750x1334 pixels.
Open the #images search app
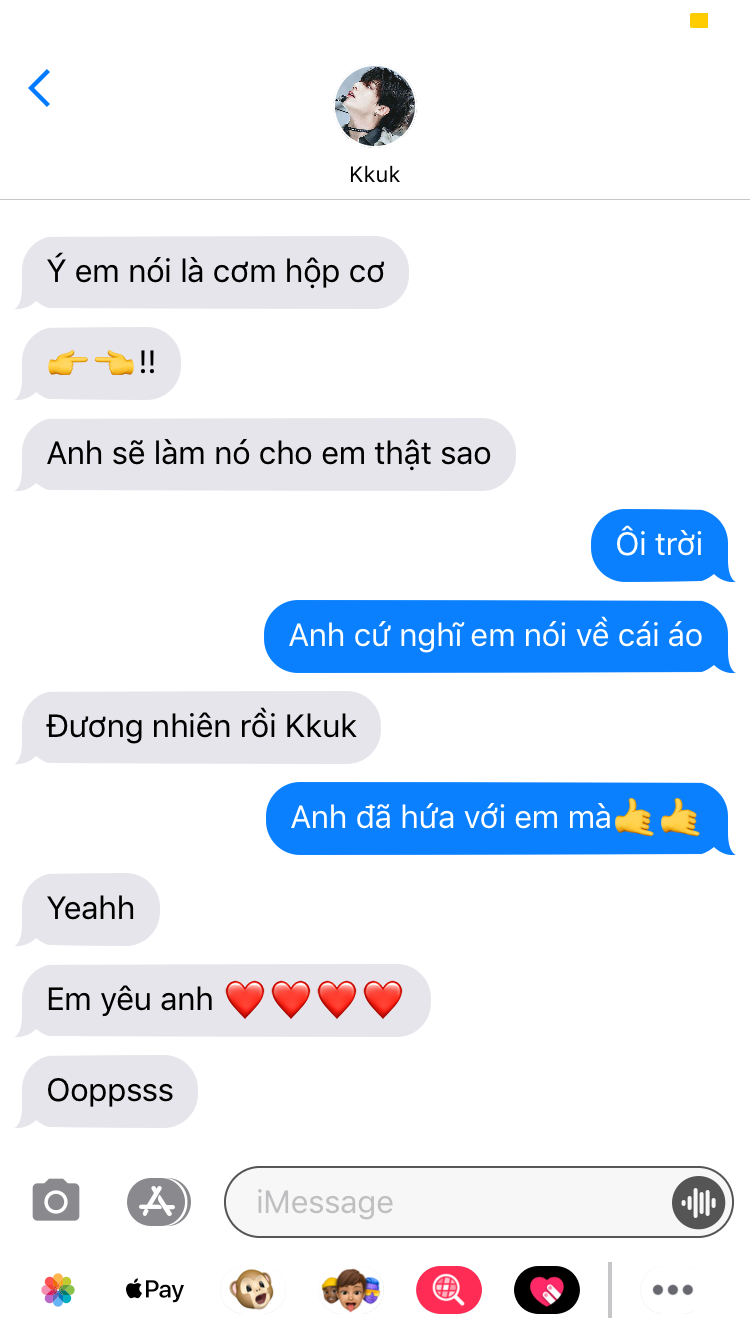pyautogui.click(x=448, y=1290)
